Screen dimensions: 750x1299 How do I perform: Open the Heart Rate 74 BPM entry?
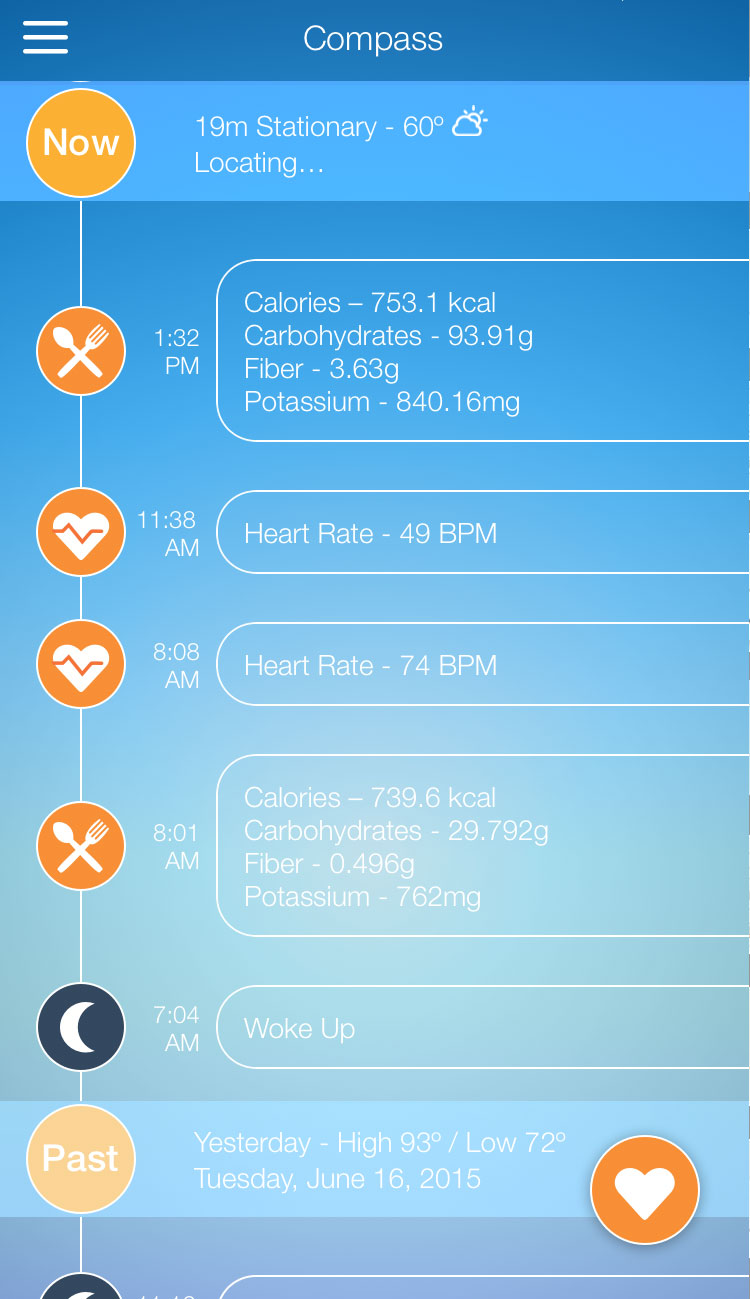[483, 664]
